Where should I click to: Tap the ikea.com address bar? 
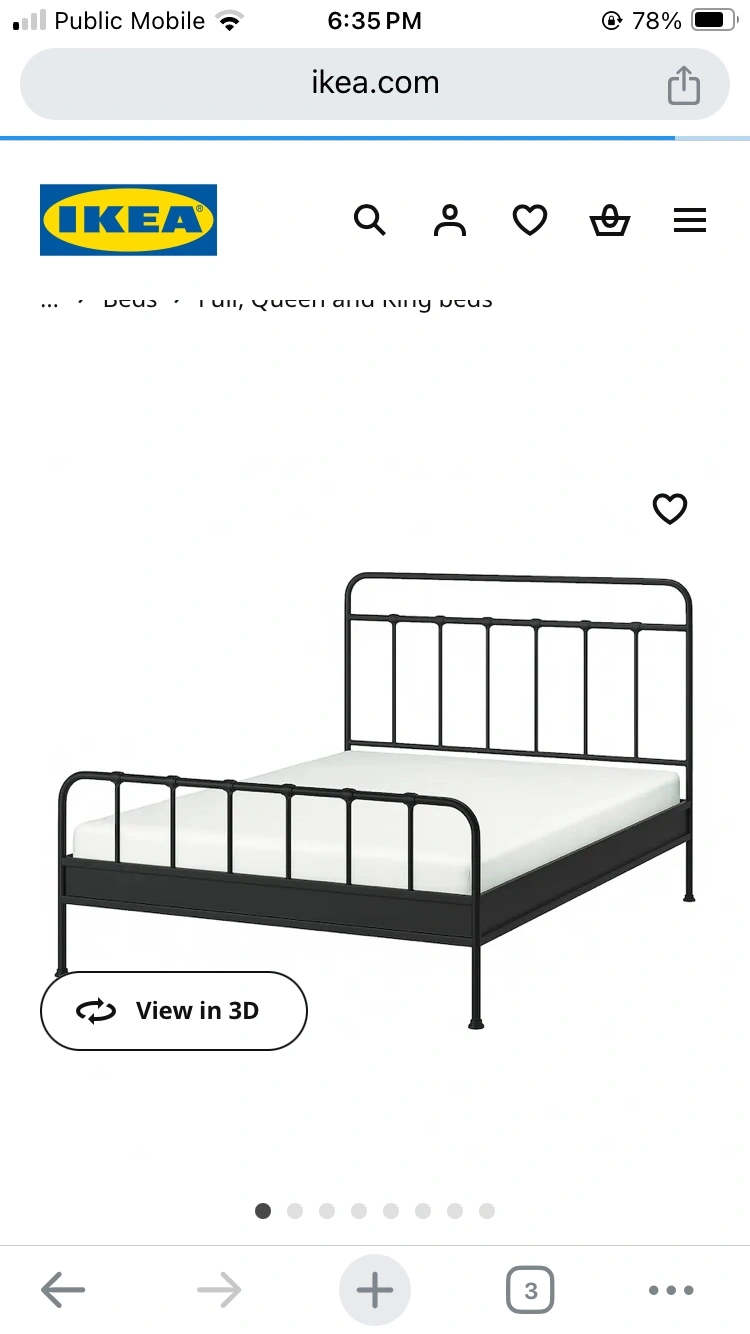point(375,83)
